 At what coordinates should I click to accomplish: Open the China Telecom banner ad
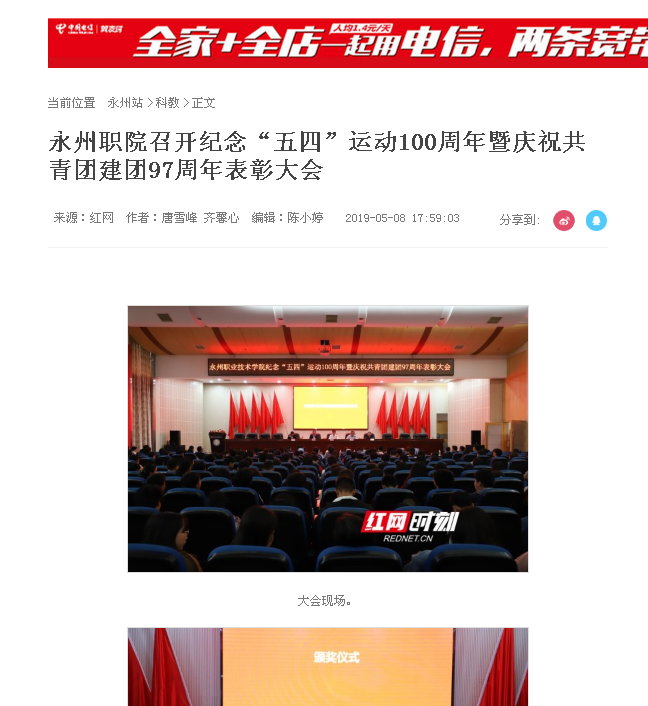click(x=347, y=42)
